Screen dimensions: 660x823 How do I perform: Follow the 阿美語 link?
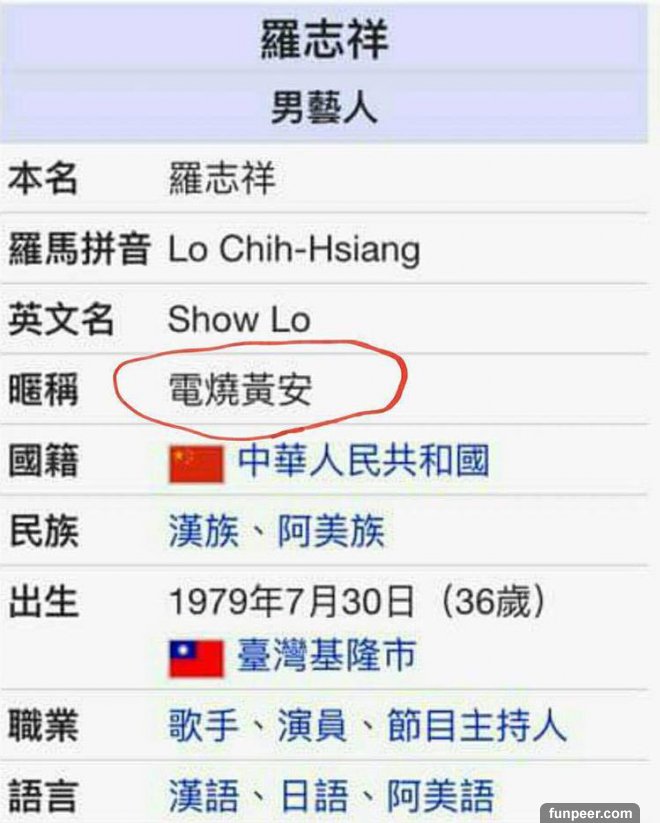pos(440,796)
